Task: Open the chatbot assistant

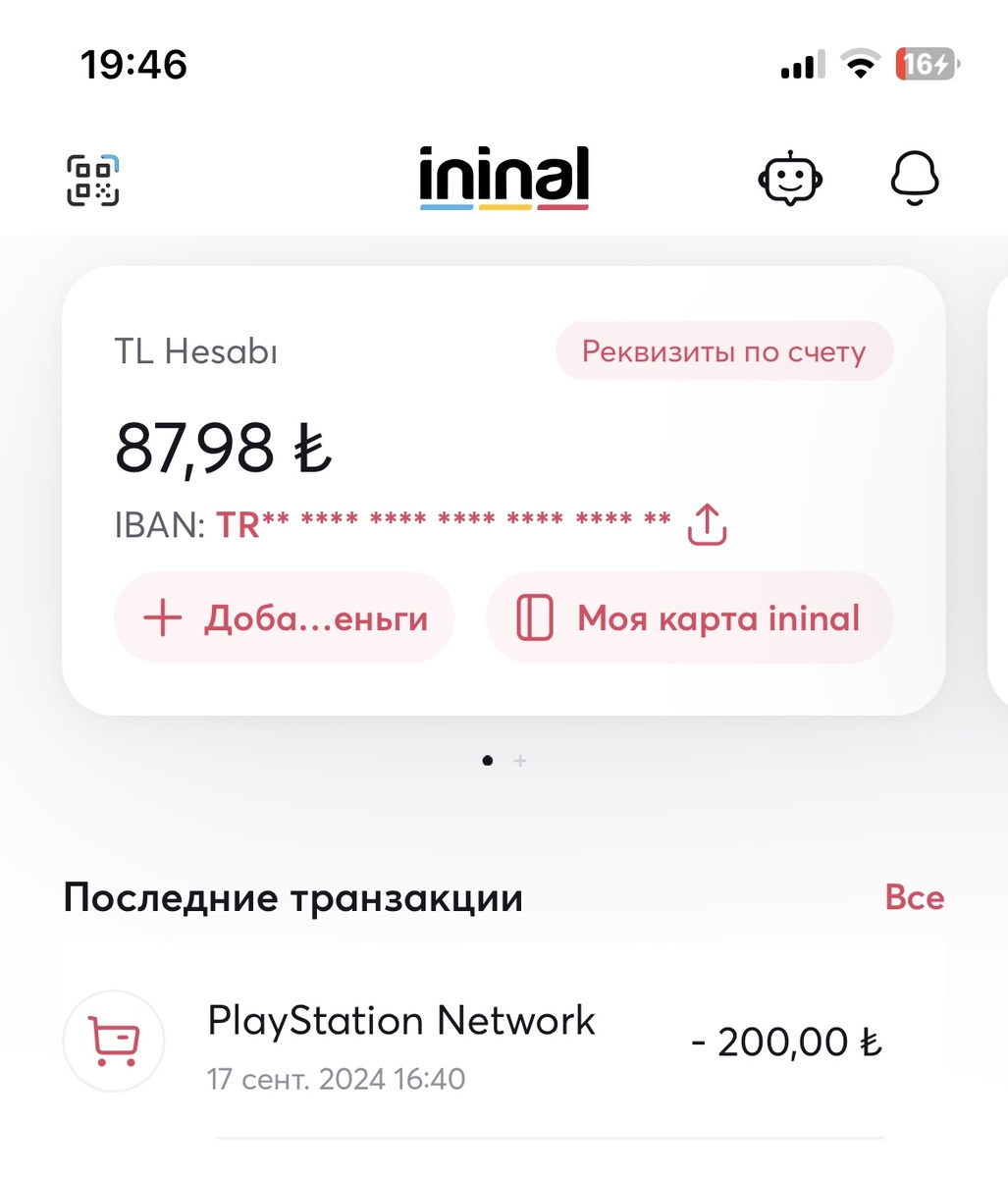Action: (790, 179)
